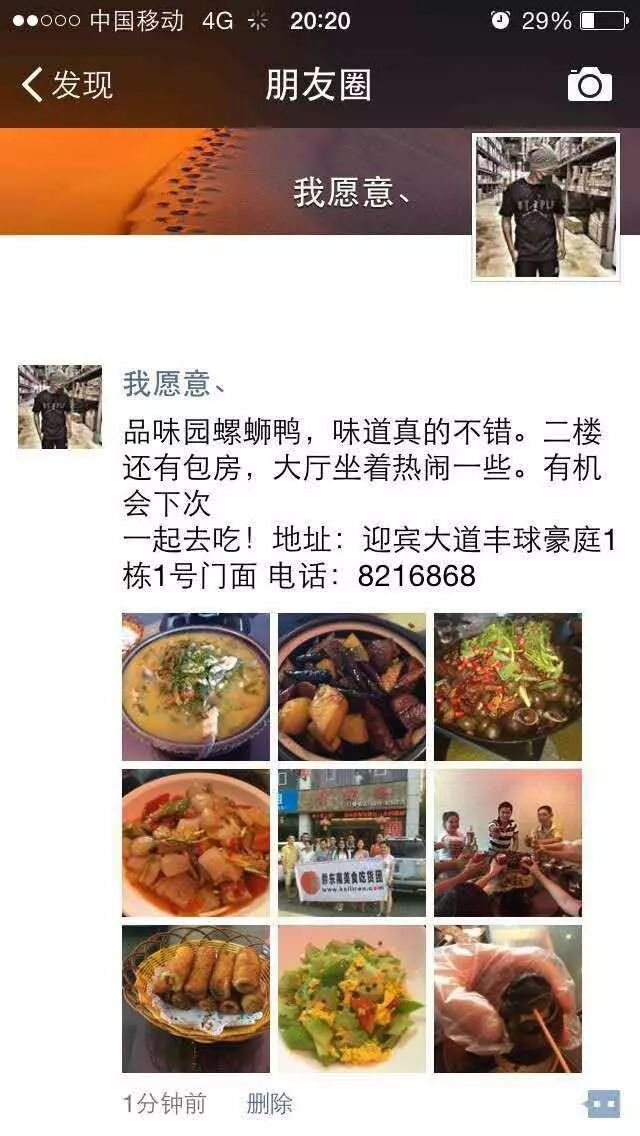View the group photo holding a banner
Image resolution: width=640 pixels, height=1136 pixels.
click(x=352, y=843)
